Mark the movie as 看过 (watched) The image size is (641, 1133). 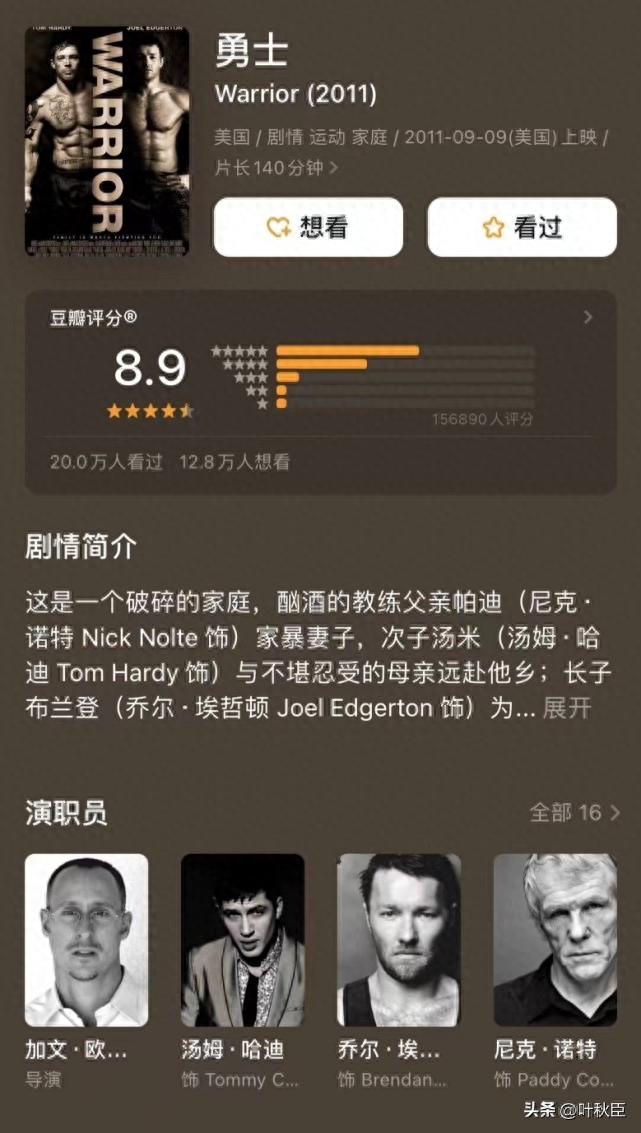[x=522, y=227]
